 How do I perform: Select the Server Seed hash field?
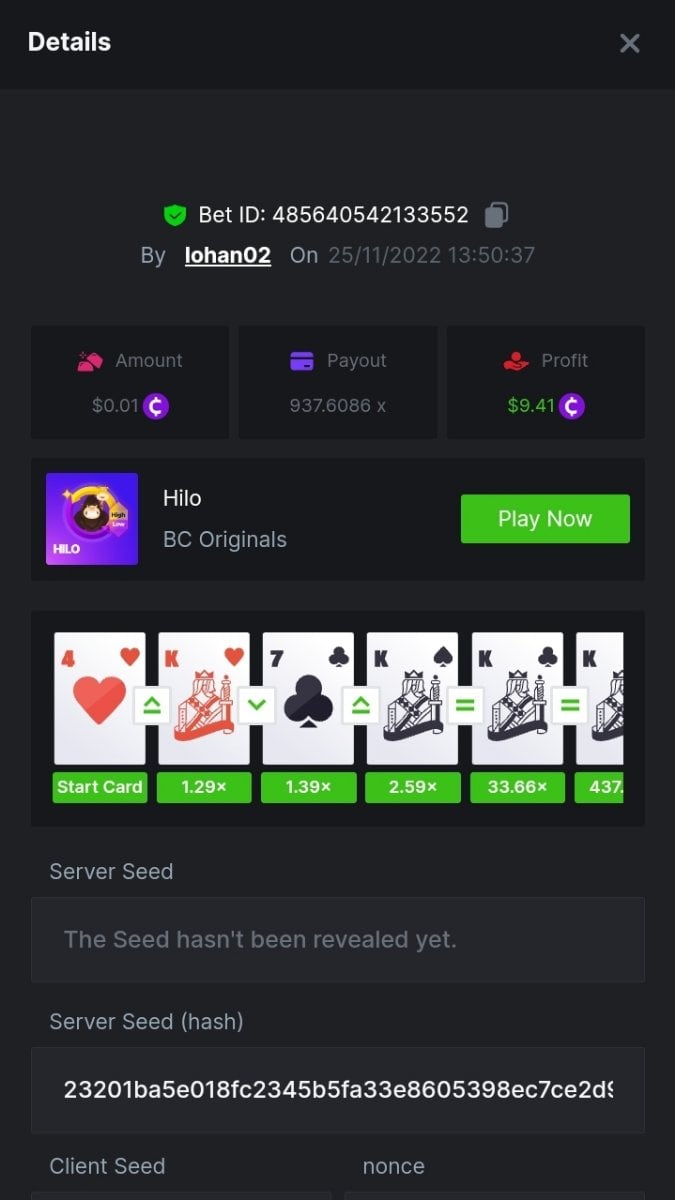pyautogui.click(x=337, y=1090)
